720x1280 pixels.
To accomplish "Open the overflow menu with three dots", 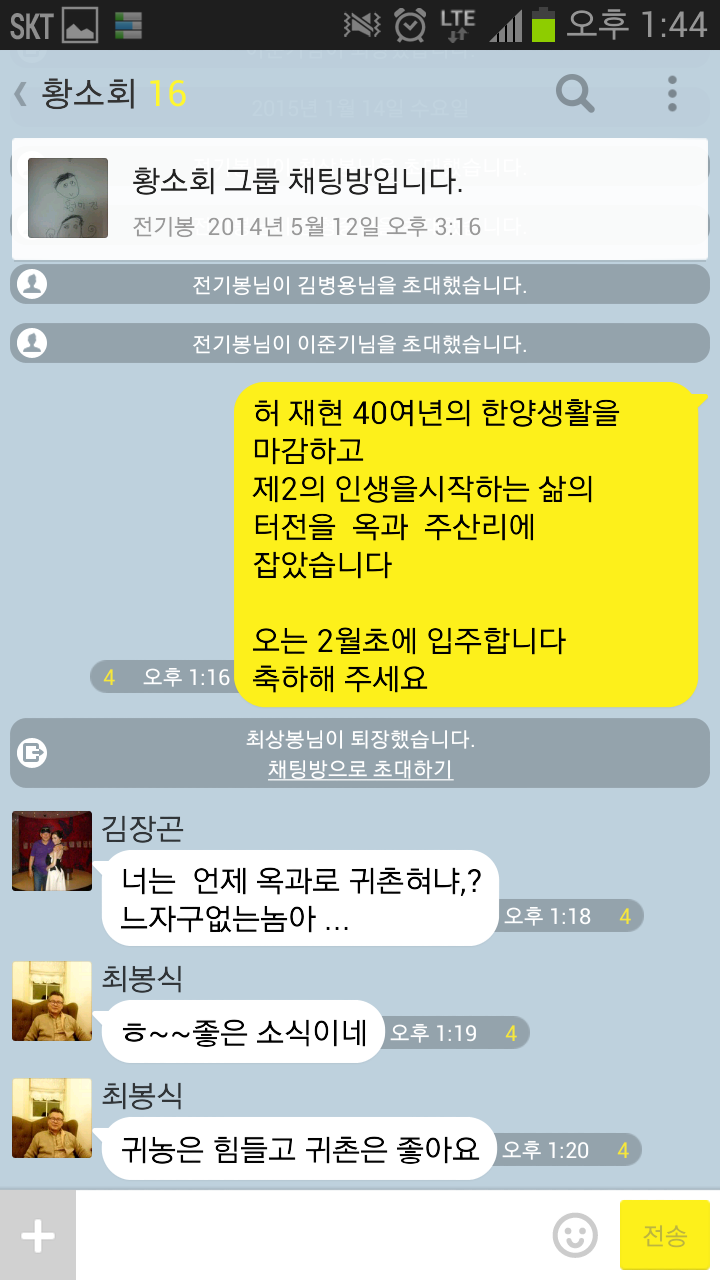I will 672,94.
